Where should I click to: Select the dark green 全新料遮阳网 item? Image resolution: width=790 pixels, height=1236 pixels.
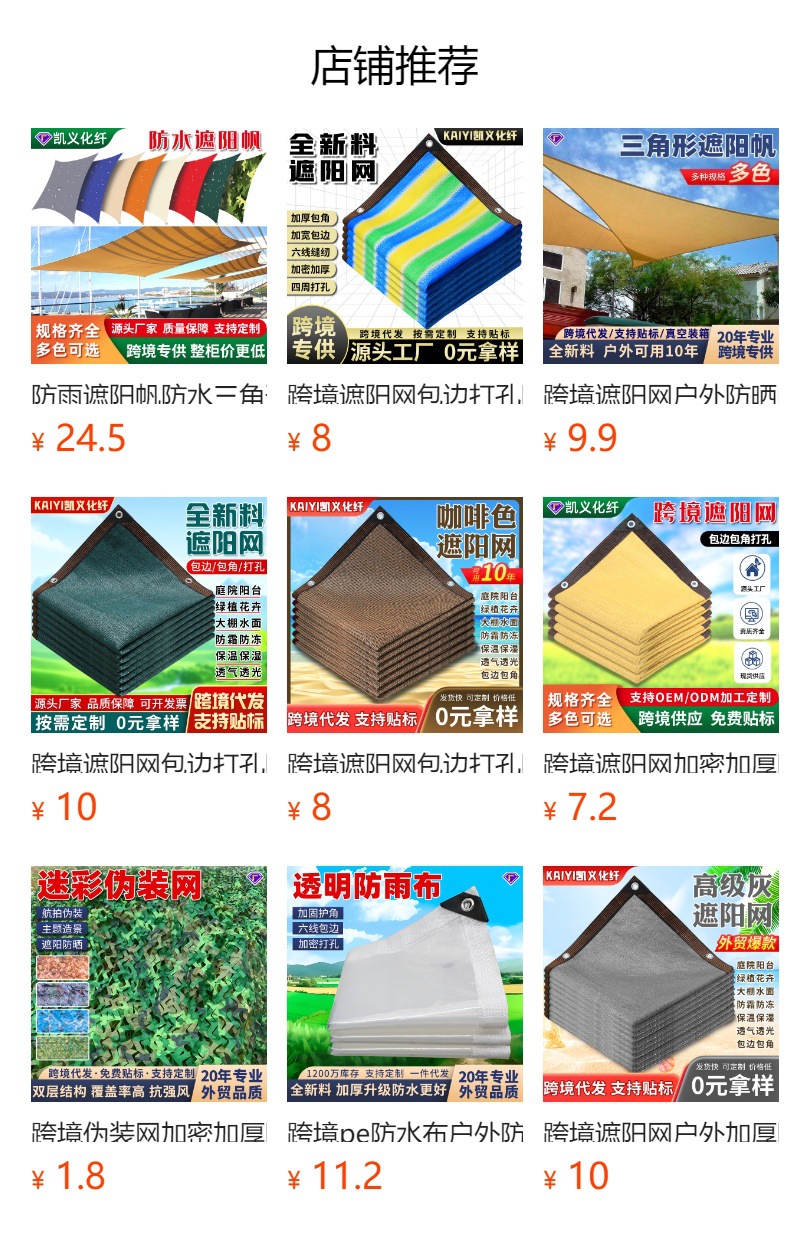click(x=149, y=615)
